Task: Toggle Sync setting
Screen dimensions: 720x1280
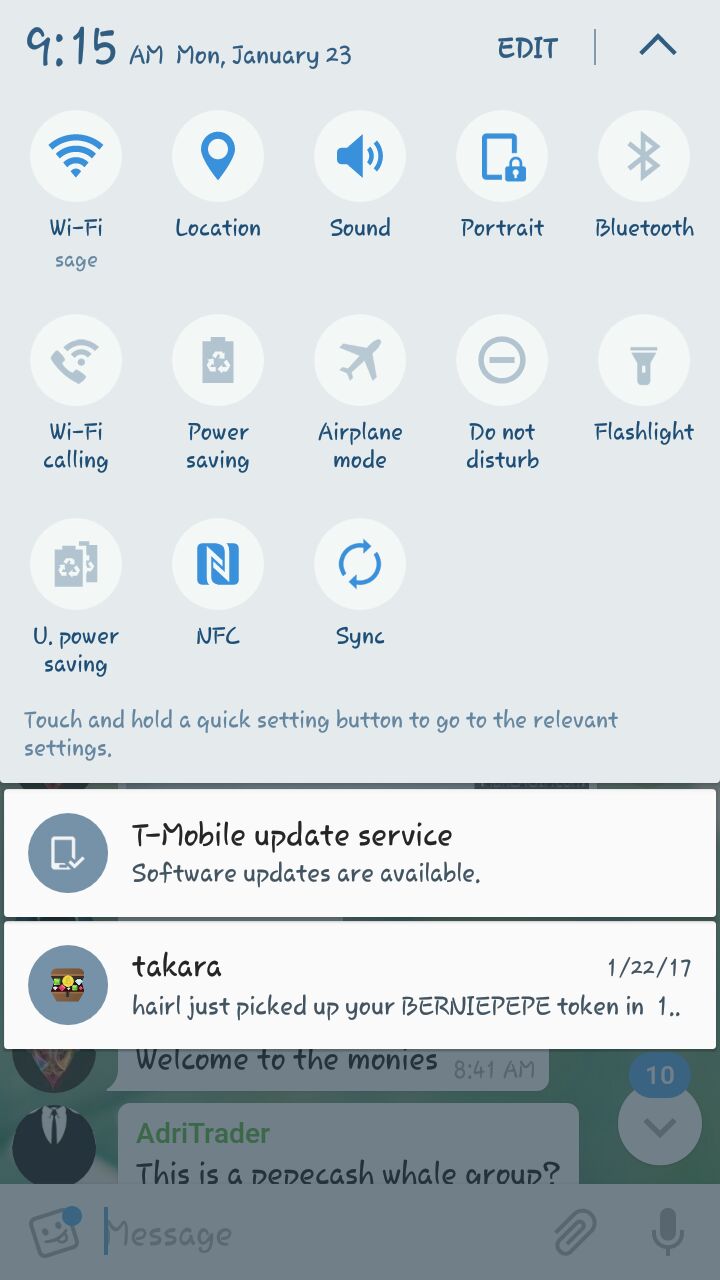Action: (x=360, y=565)
